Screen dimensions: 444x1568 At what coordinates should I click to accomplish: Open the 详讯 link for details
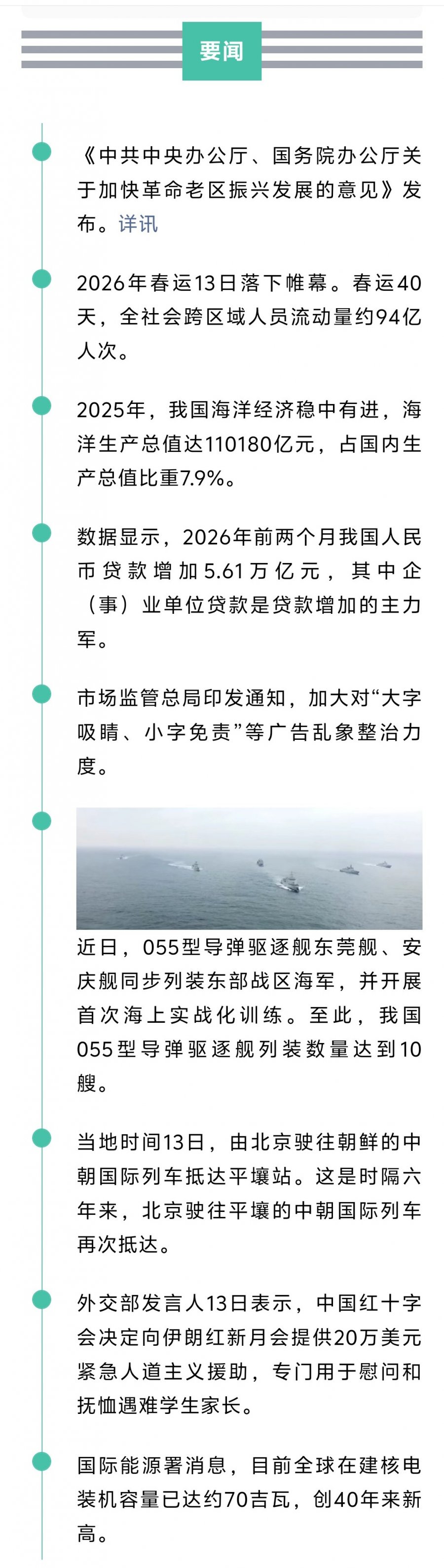point(138,223)
